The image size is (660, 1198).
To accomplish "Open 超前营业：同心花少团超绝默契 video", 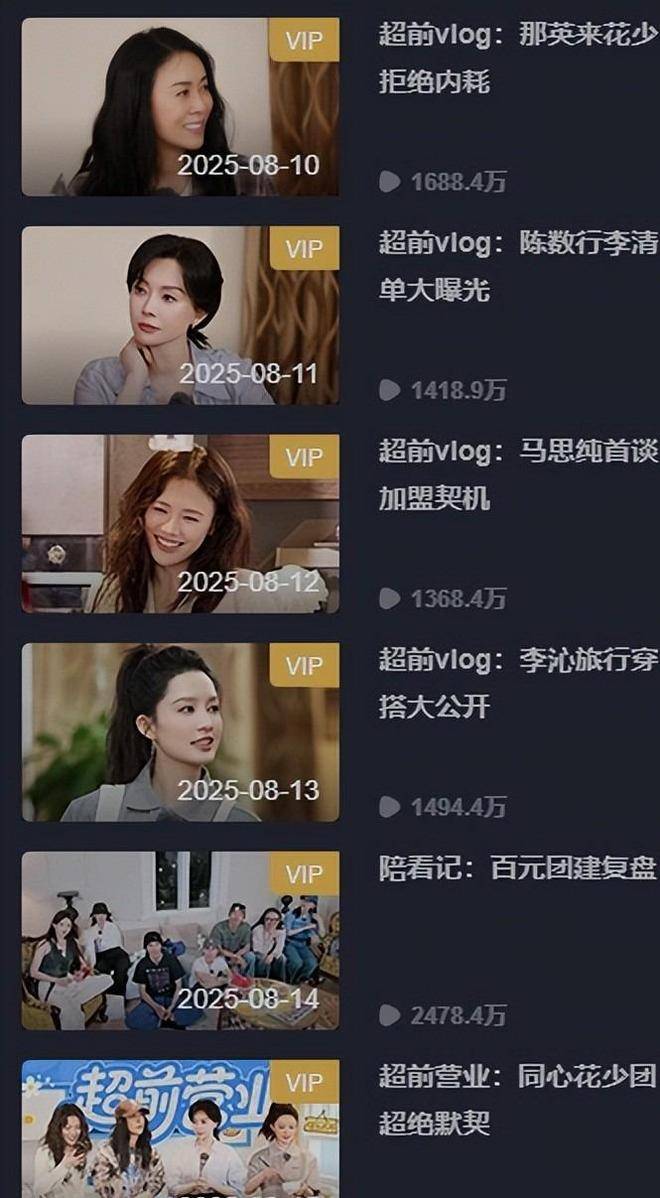I will coord(180,1128).
